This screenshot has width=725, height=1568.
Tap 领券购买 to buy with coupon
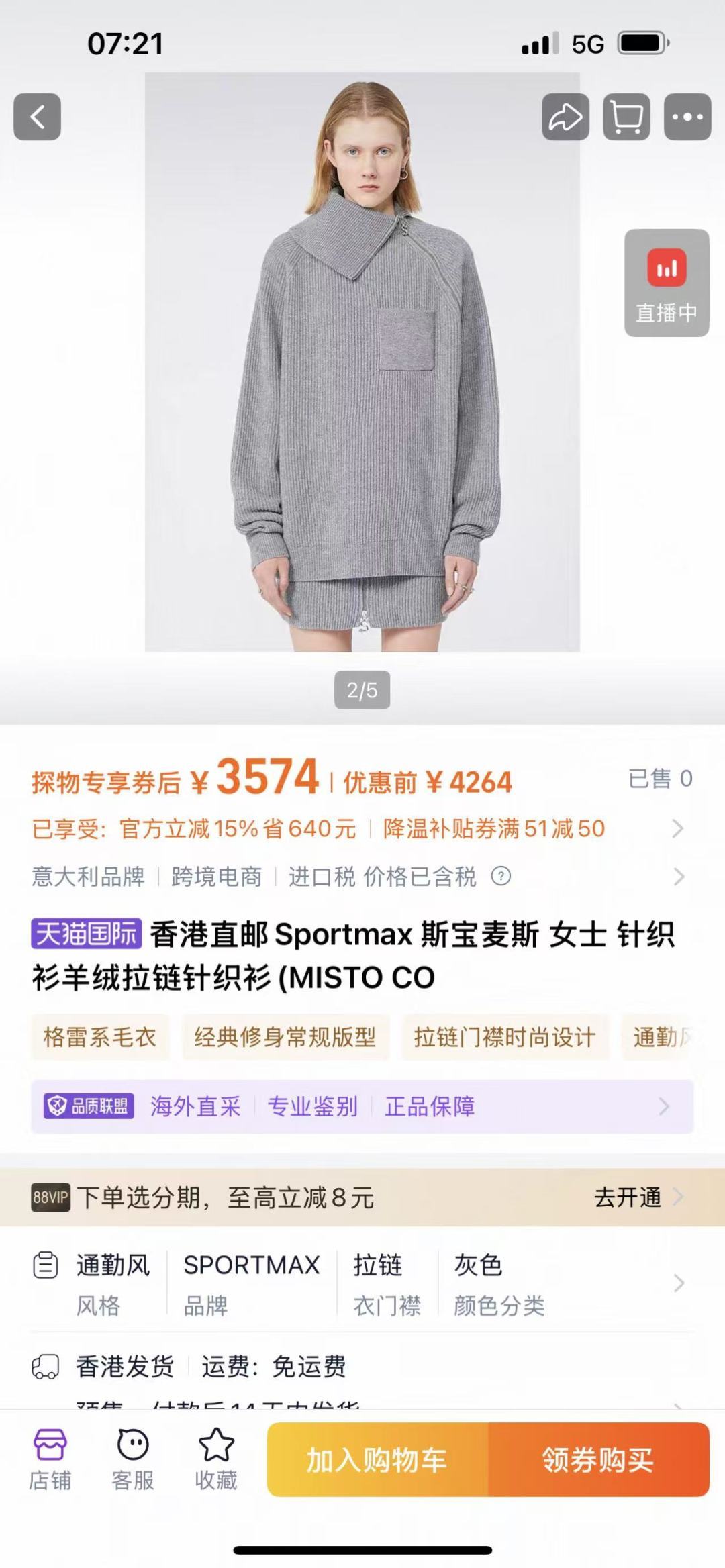click(x=598, y=1461)
